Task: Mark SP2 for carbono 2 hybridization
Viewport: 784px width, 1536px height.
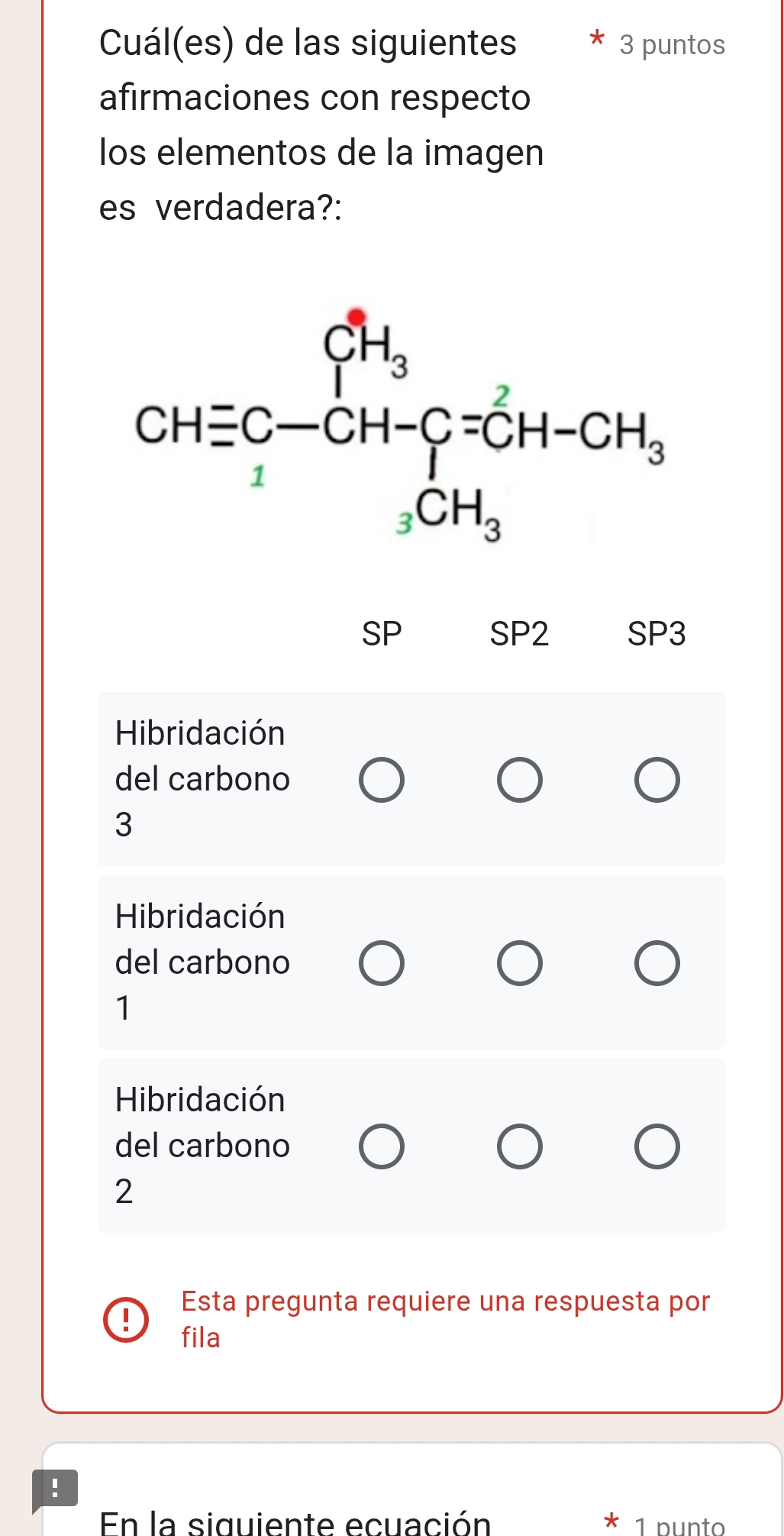Action: coord(519,1146)
